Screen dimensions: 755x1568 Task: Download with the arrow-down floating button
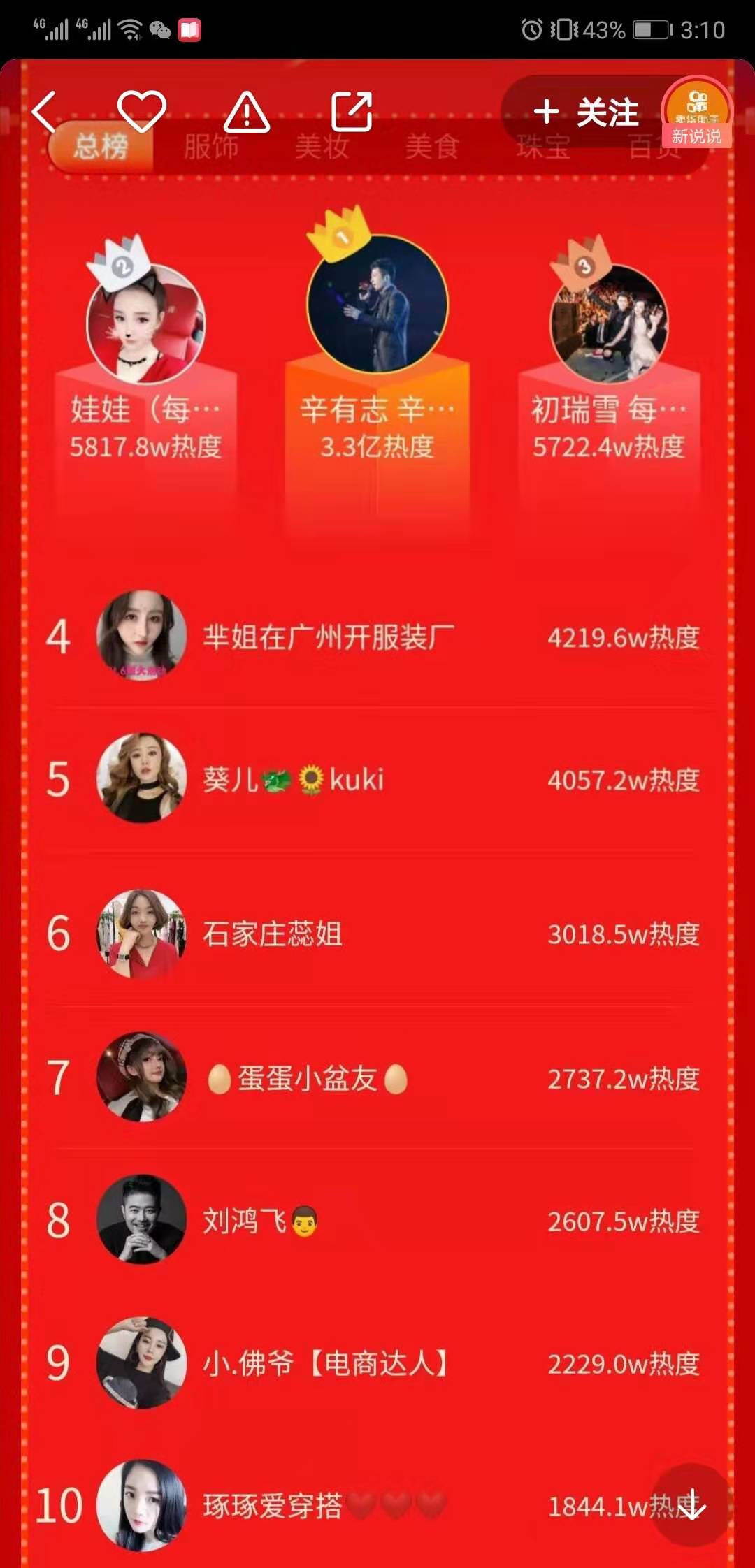click(691, 1504)
